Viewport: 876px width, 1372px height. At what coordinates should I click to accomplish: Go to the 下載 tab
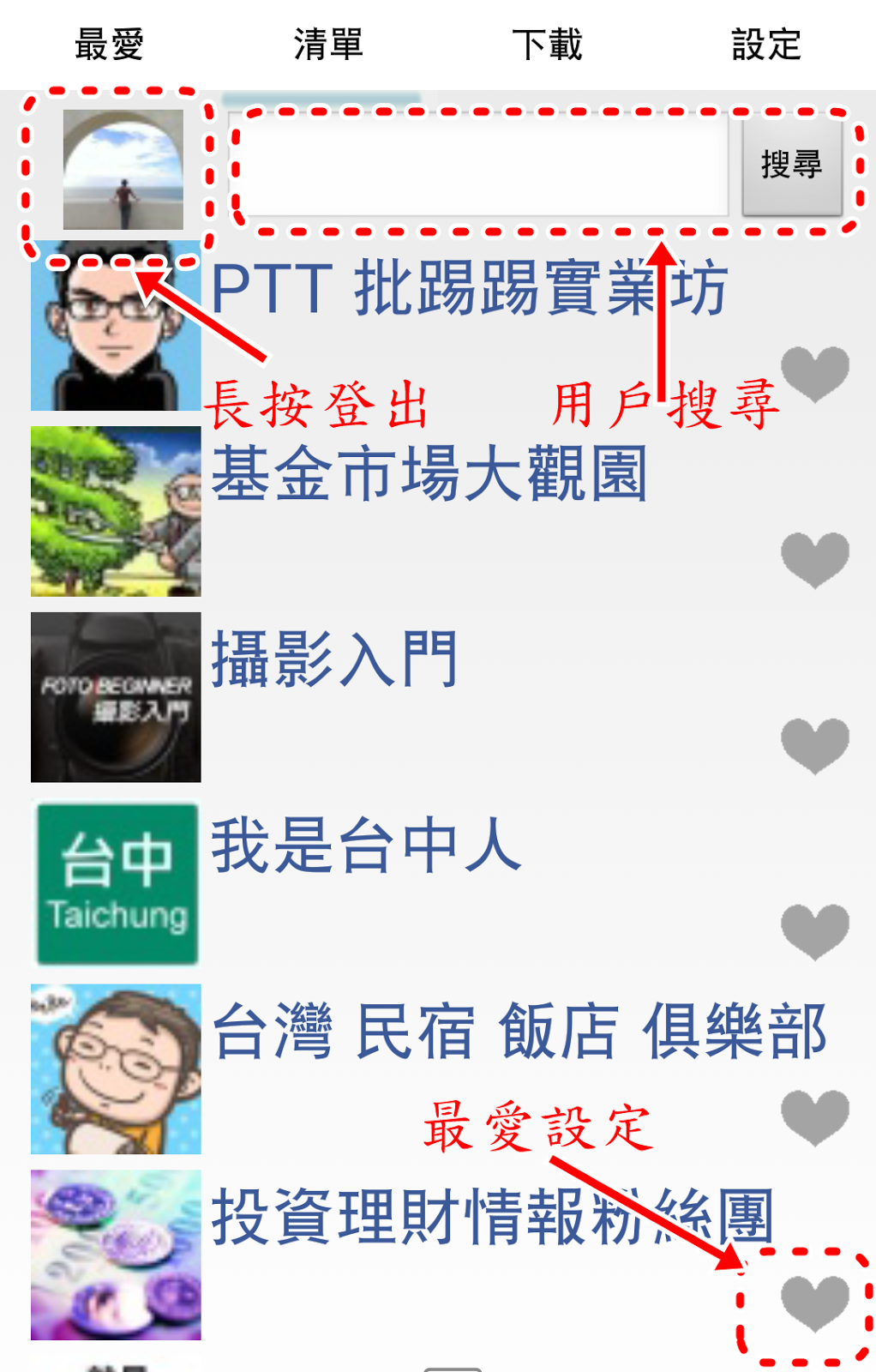[x=547, y=45]
